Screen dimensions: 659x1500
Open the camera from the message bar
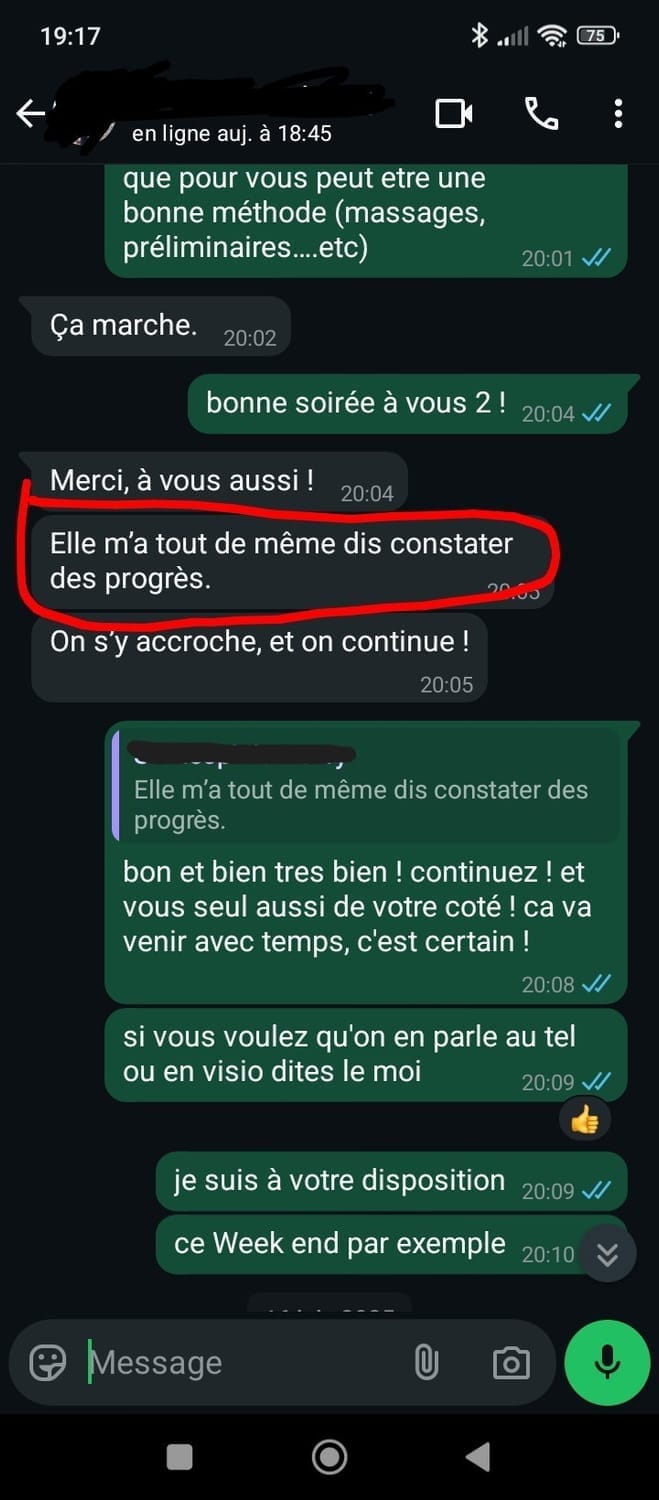tap(510, 1362)
